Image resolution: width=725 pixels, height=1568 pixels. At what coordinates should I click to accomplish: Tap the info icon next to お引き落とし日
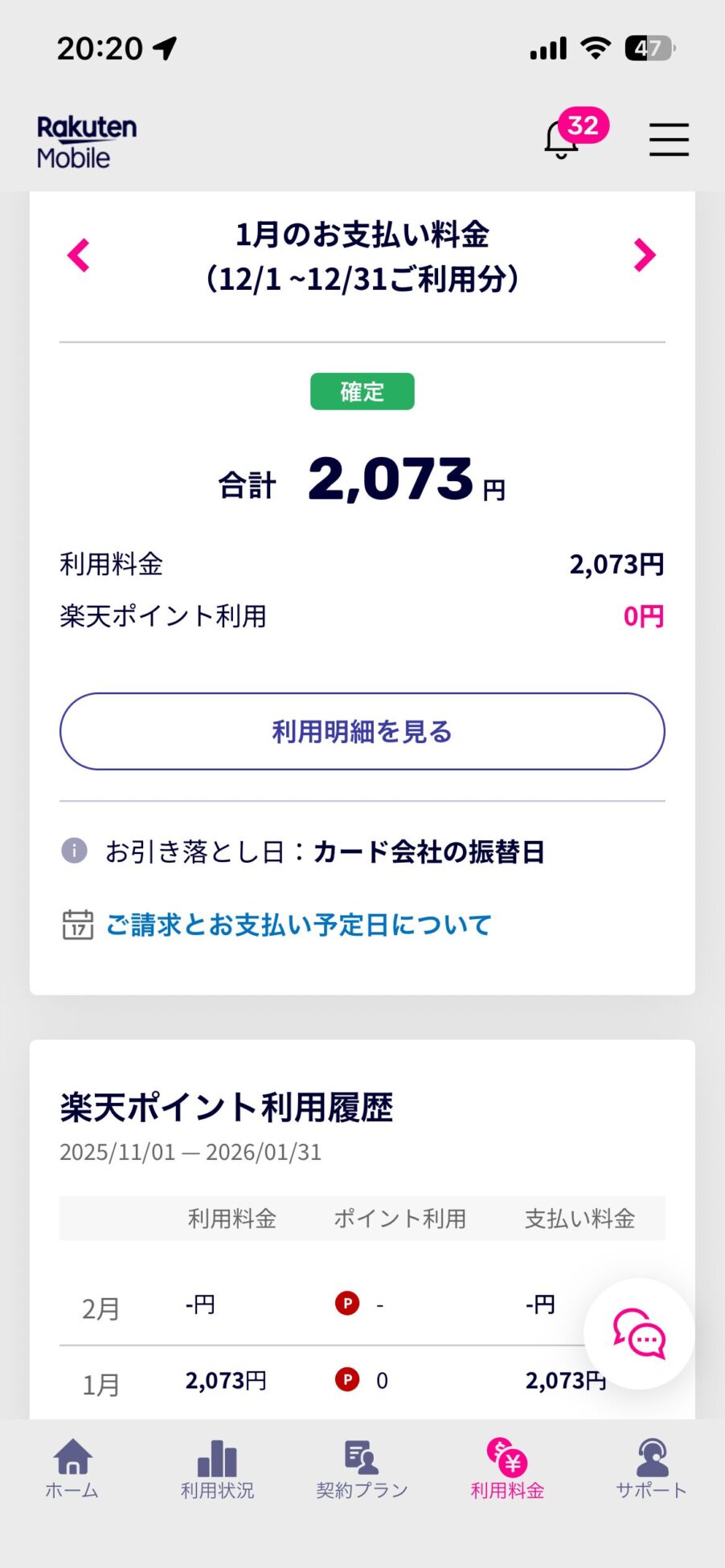(x=74, y=851)
